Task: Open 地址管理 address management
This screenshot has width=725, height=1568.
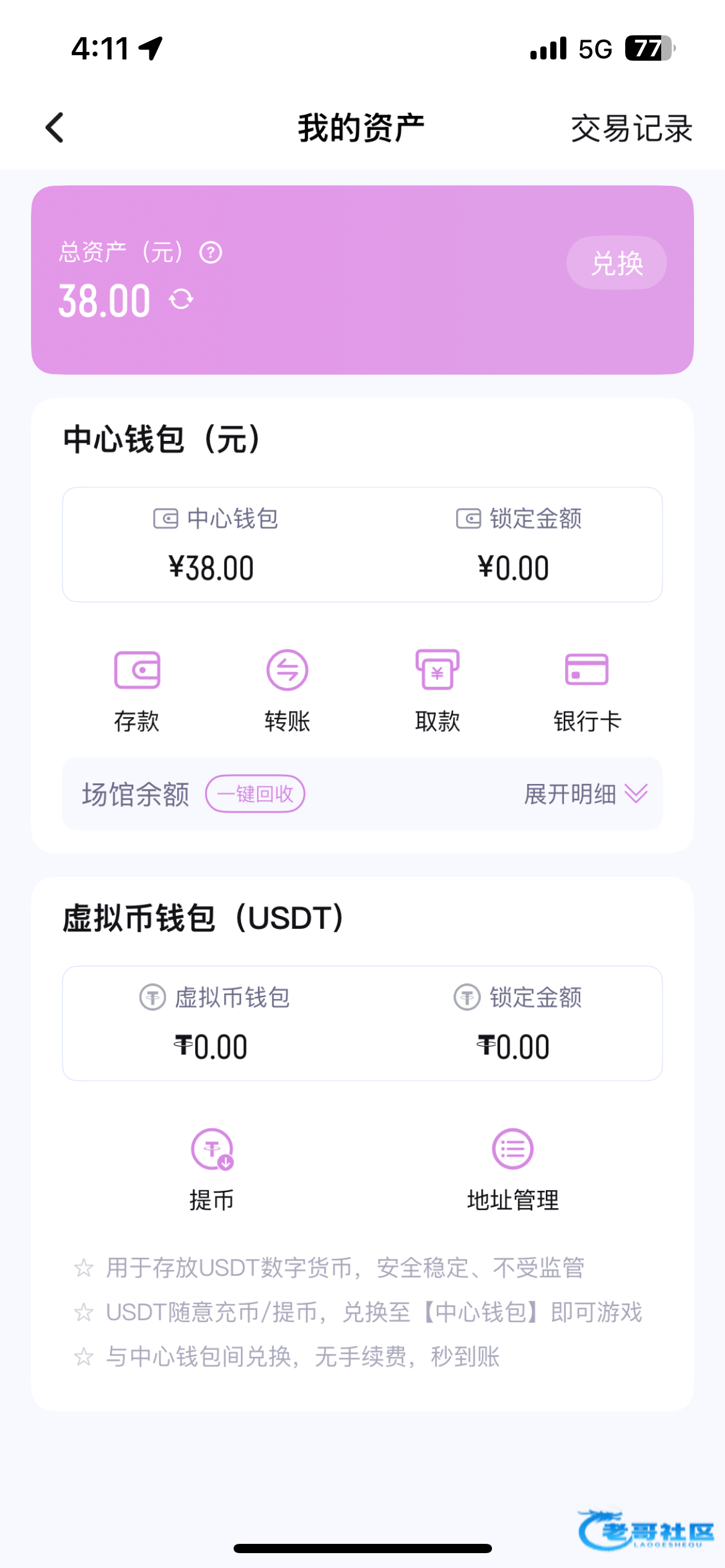Action: pyautogui.click(x=512, y=1168)
